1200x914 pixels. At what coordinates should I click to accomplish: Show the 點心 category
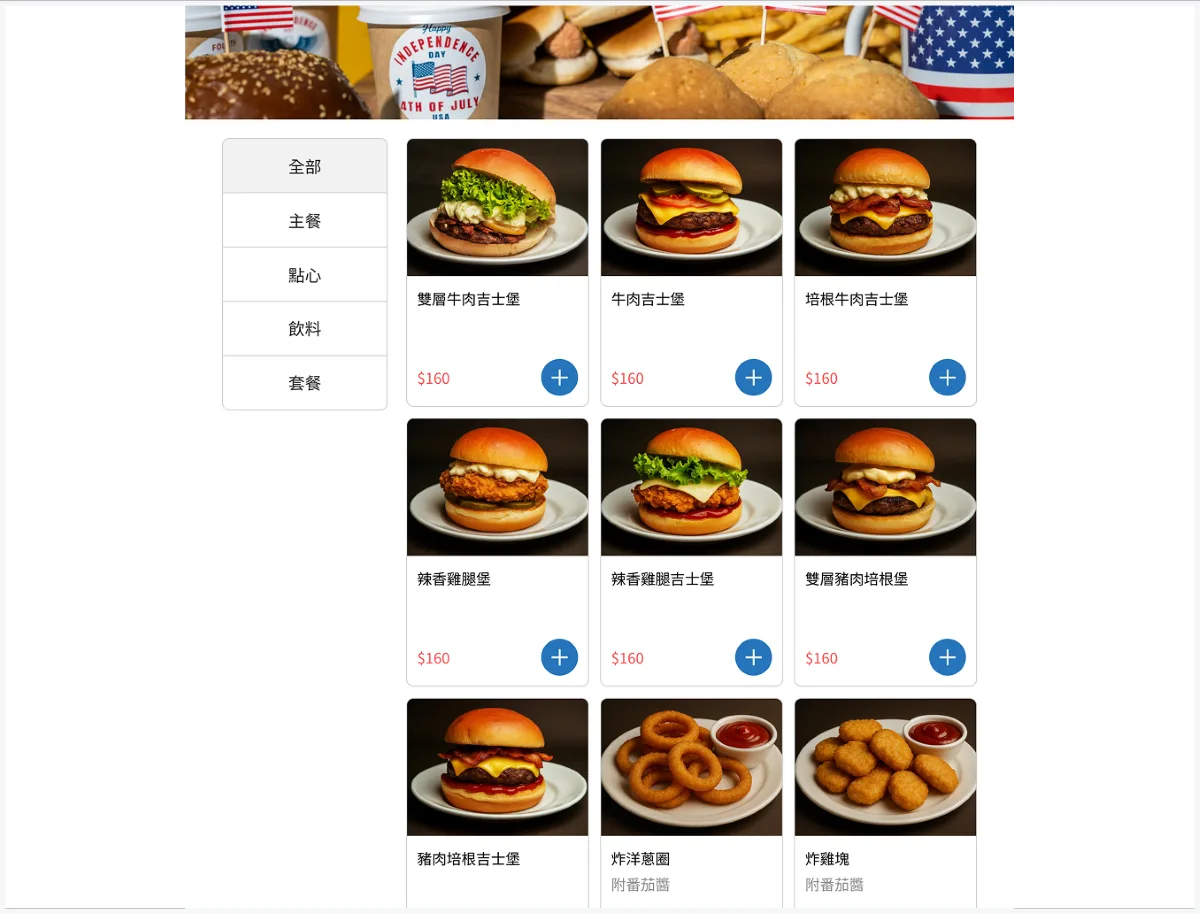(x=304, y=275)
